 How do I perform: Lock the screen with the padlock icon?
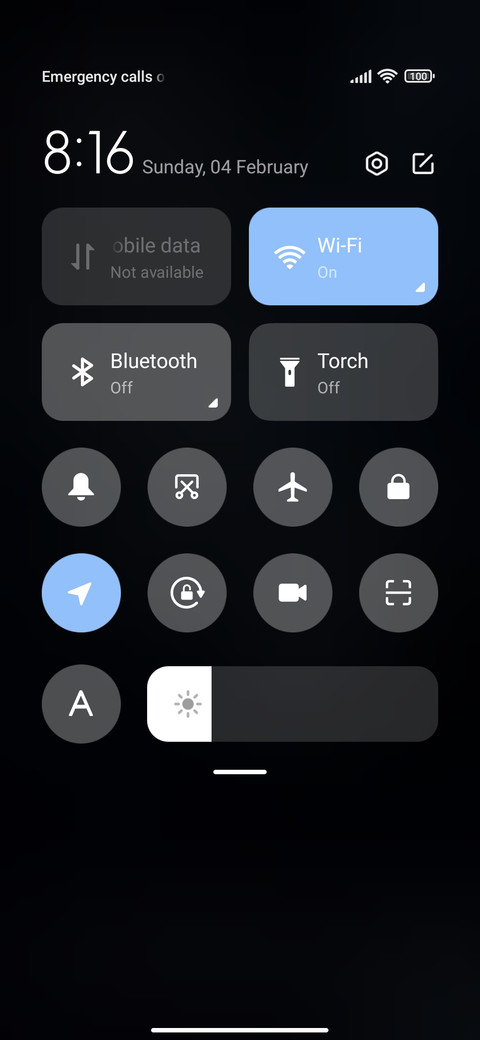coord(398,488)
